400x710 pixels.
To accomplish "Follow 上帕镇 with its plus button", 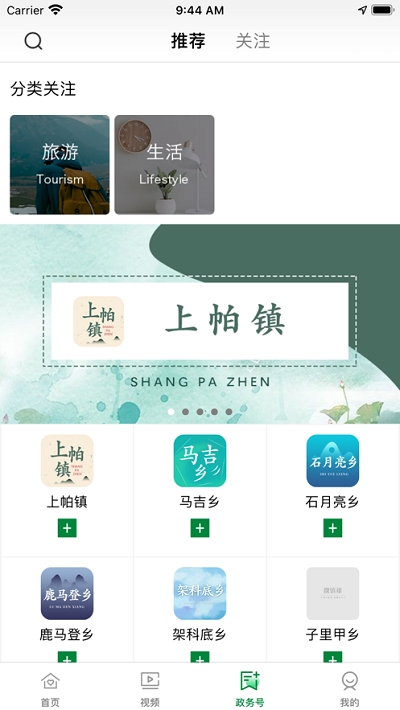I will pos(67,528).
